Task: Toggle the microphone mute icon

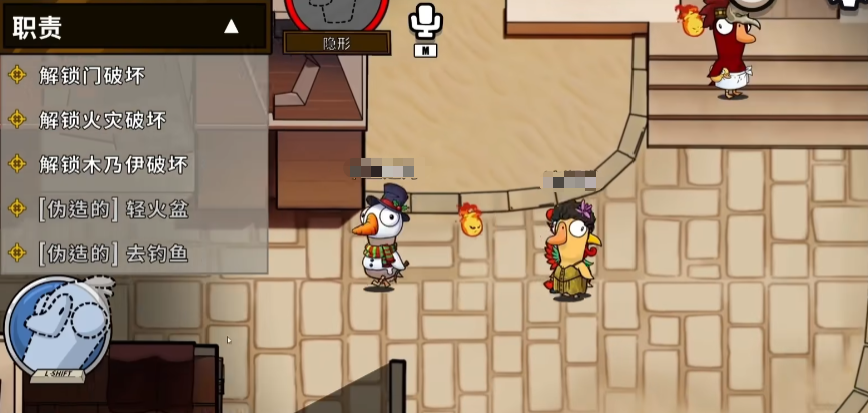Action: [x=425, y=21]
